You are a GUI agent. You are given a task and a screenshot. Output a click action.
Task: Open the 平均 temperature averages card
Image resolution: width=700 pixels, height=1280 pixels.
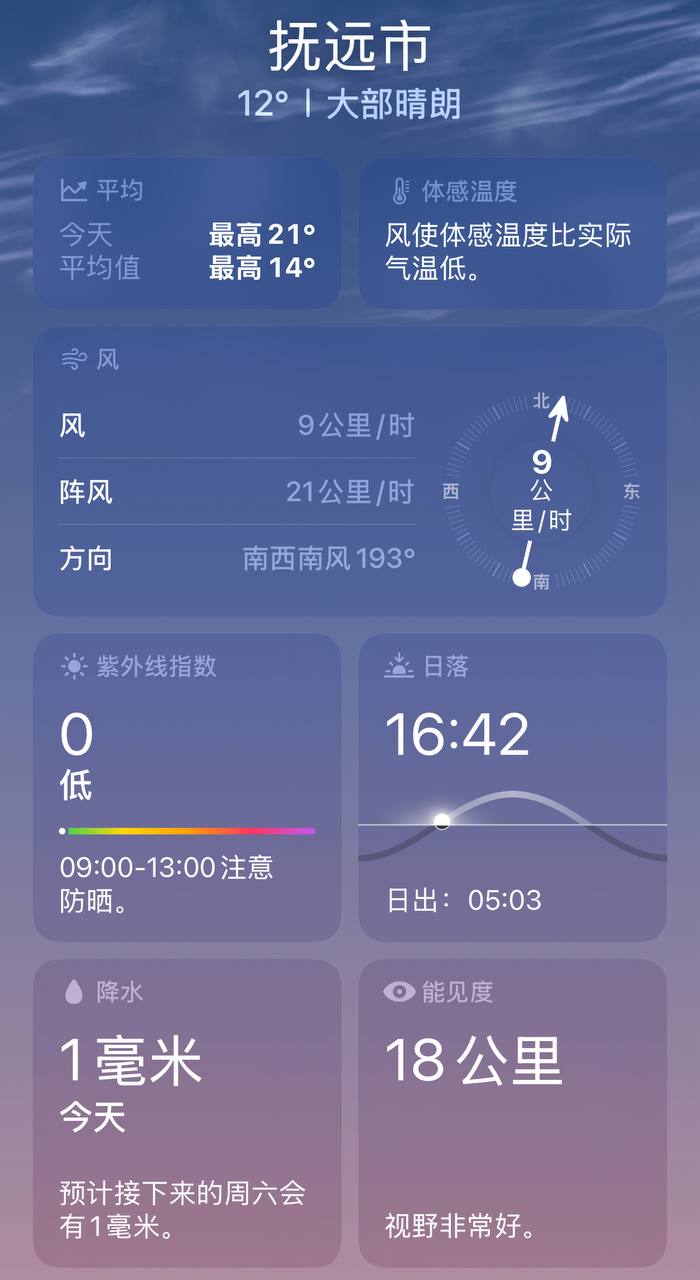coord(187,233)
